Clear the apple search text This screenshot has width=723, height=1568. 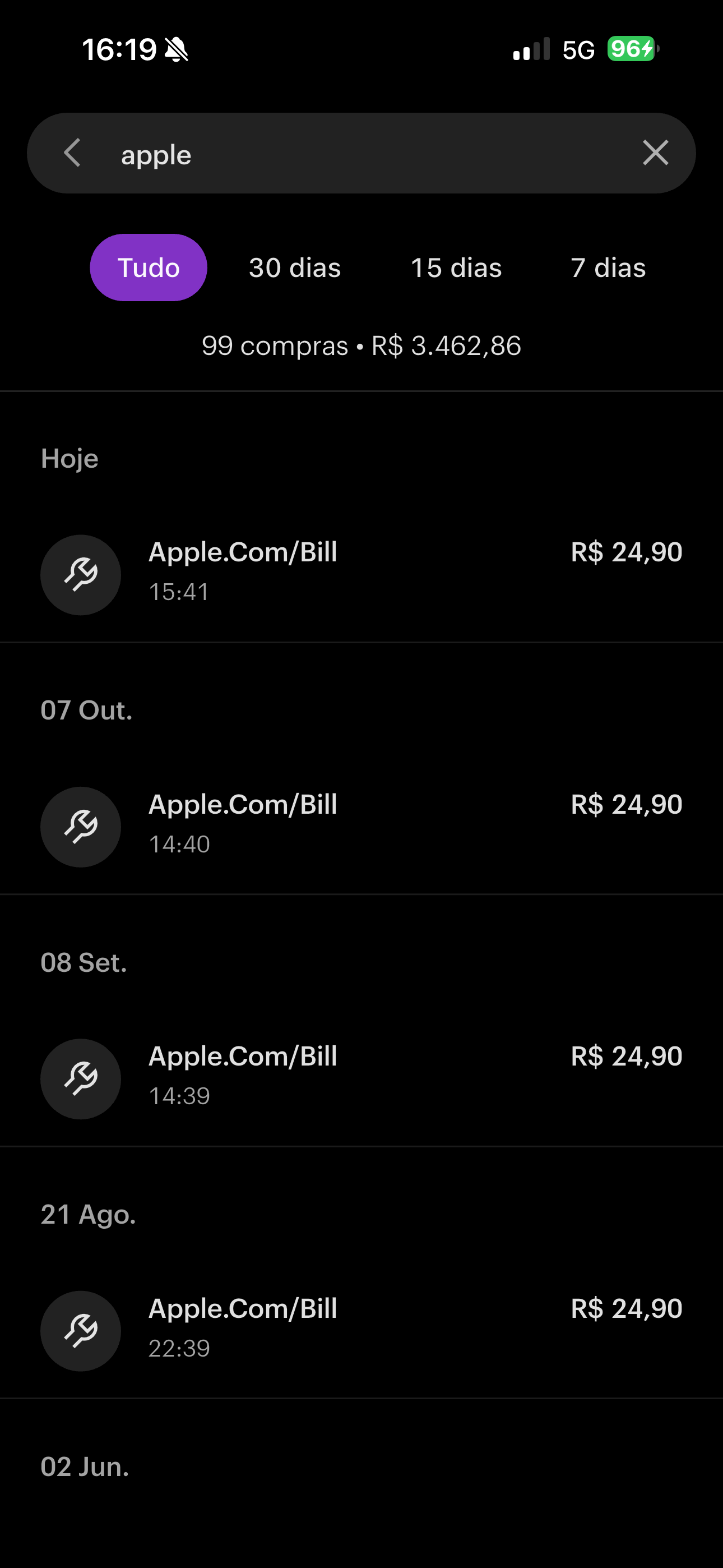pyautogui.click(x=655, y=153)
